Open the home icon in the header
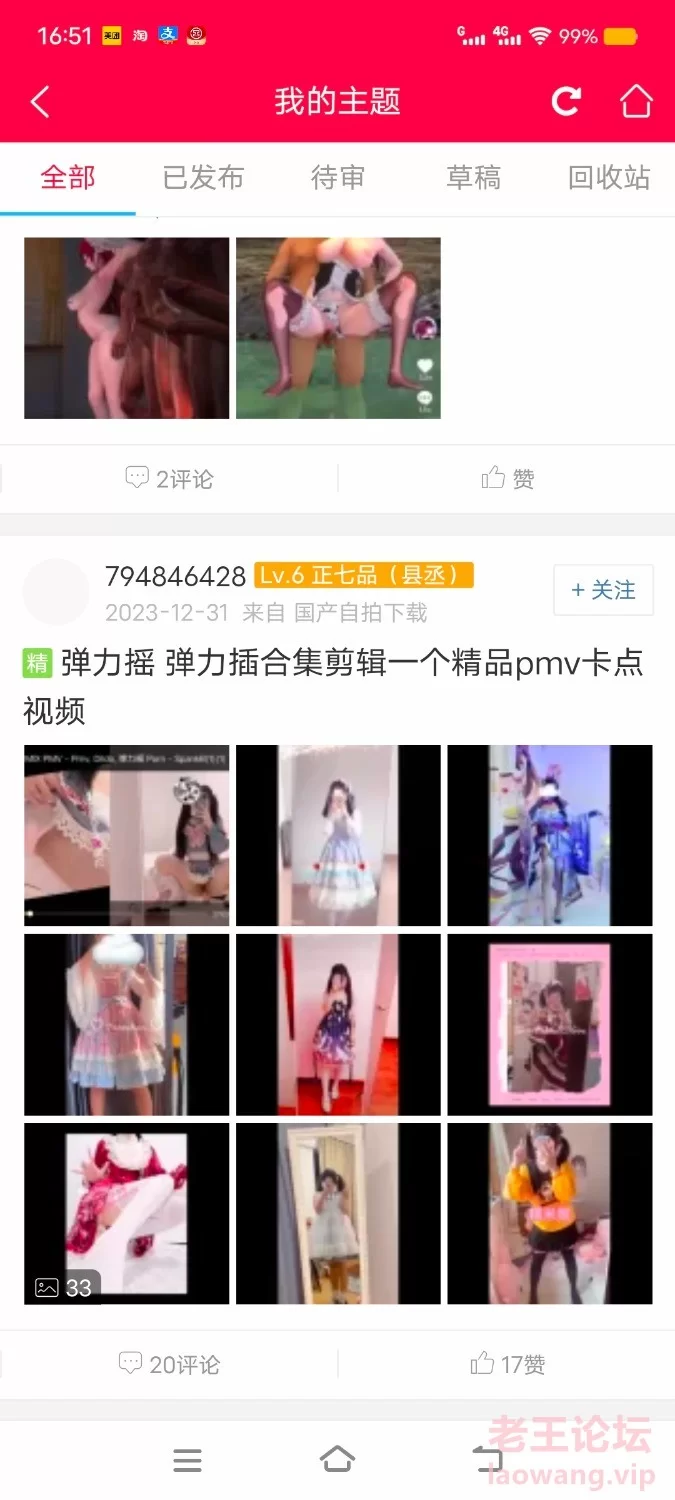 (x=636, y=102)
